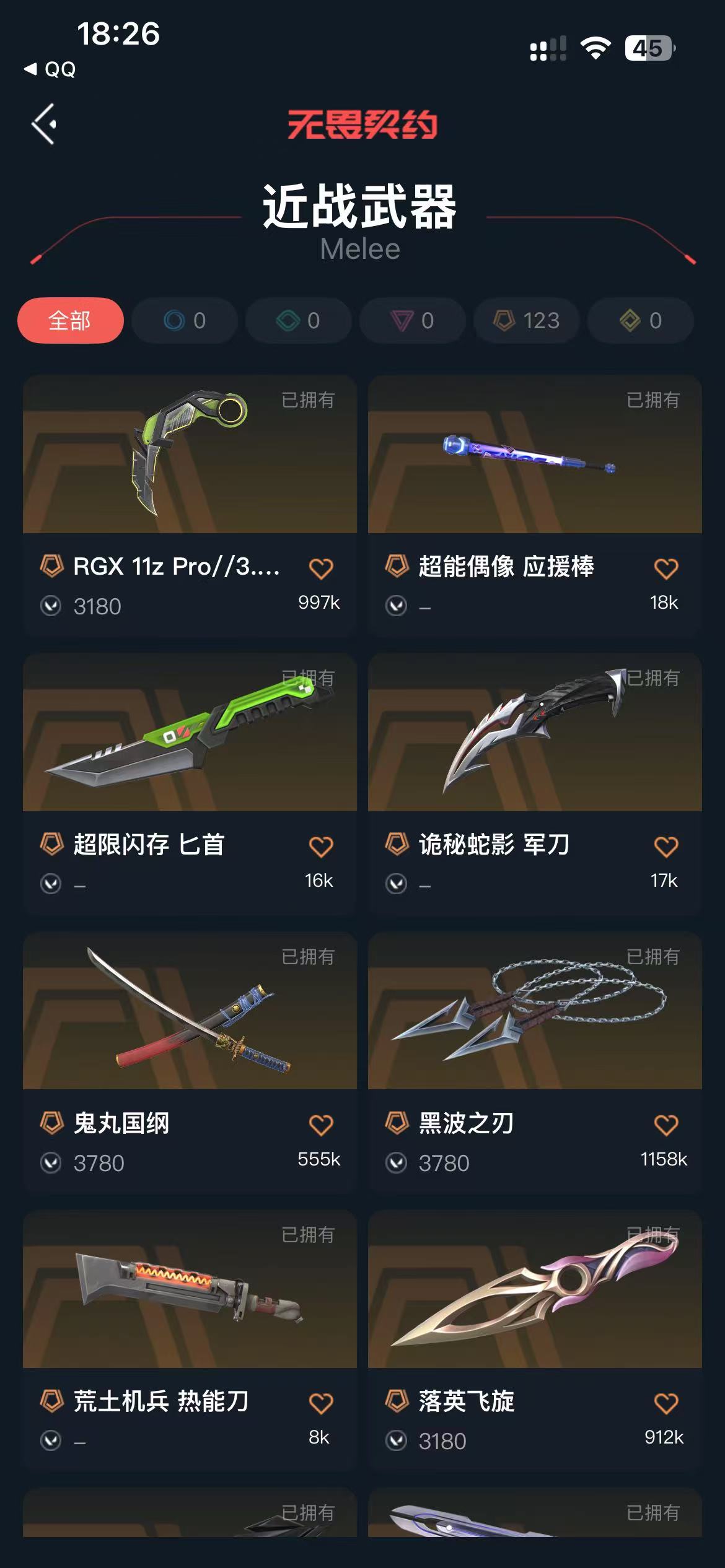The width and height of the screenshot is (725, 1568).
Task: Like the 超能偶像 应援棒 skin
Action: tap(666, 568)
